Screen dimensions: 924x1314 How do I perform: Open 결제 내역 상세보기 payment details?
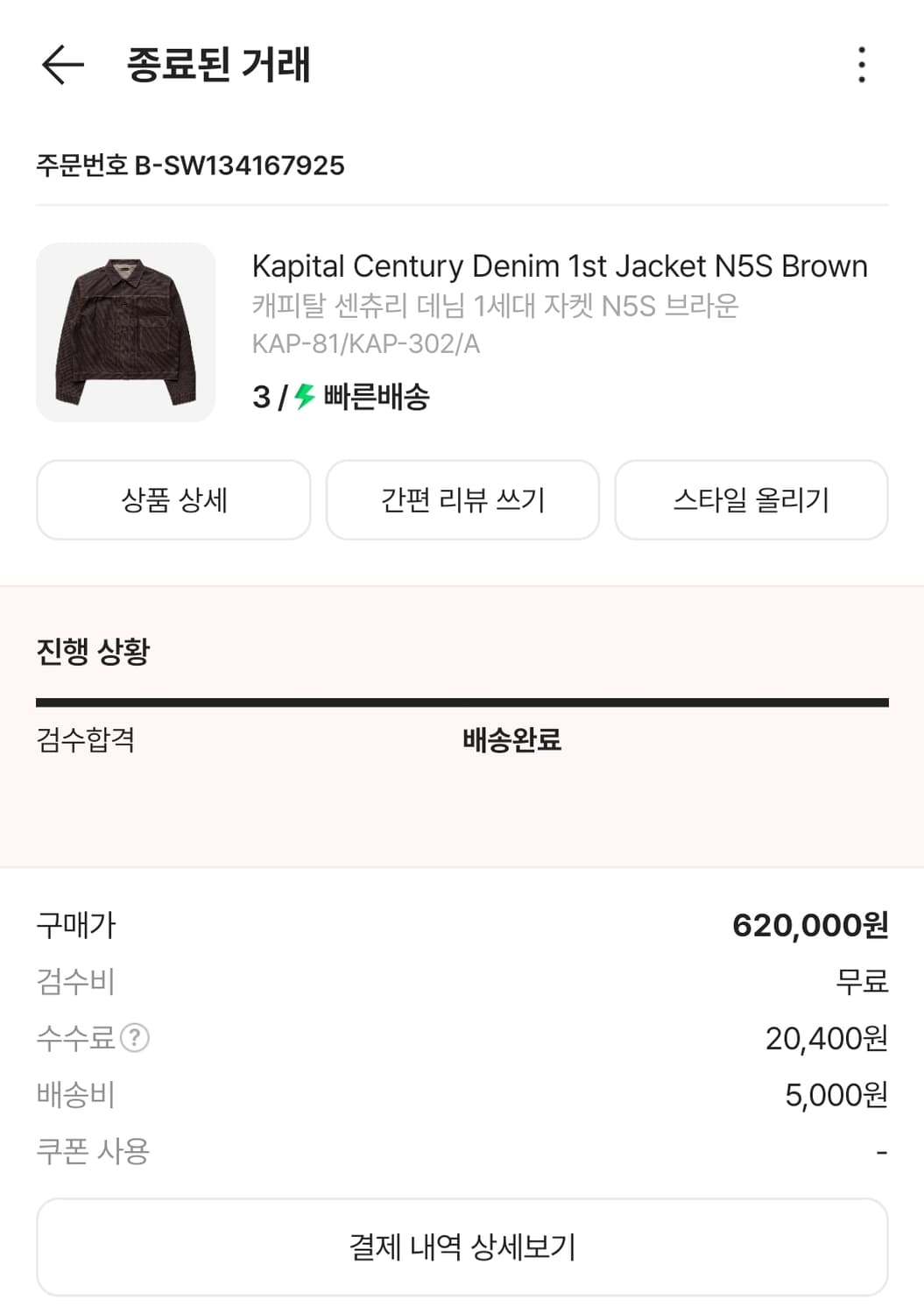462,1247
